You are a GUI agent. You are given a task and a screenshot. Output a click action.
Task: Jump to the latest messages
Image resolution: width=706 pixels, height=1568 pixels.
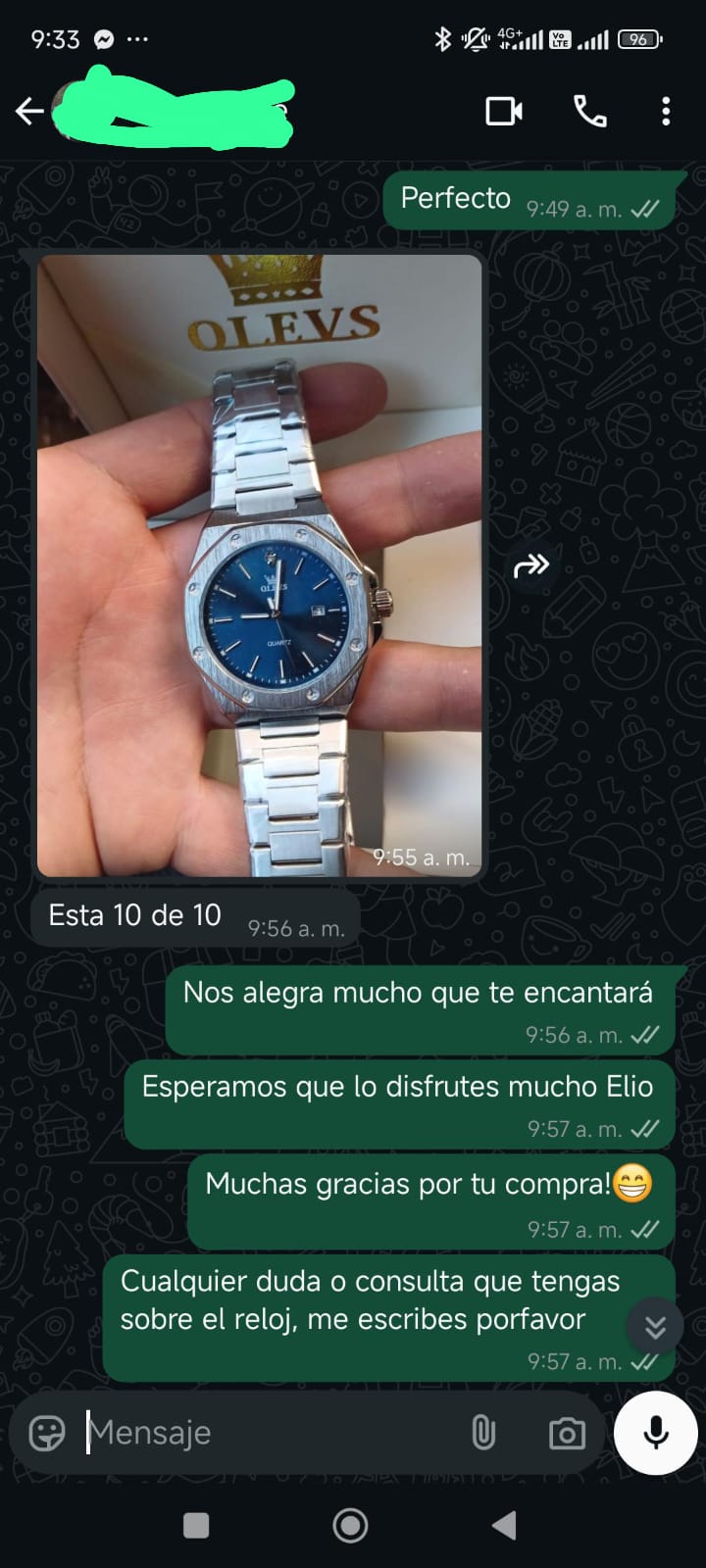point(655,1327)
